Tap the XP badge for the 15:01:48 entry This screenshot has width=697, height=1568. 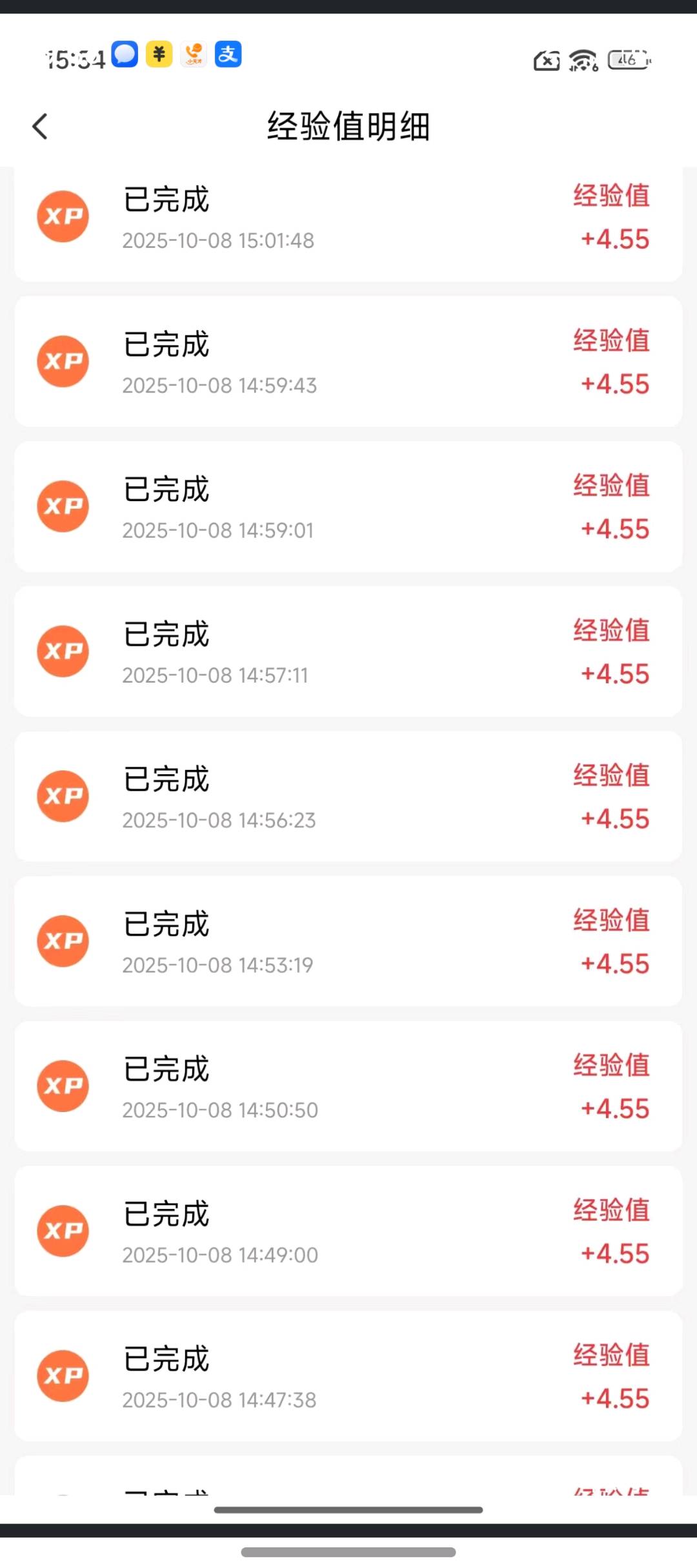coord(63,216)
